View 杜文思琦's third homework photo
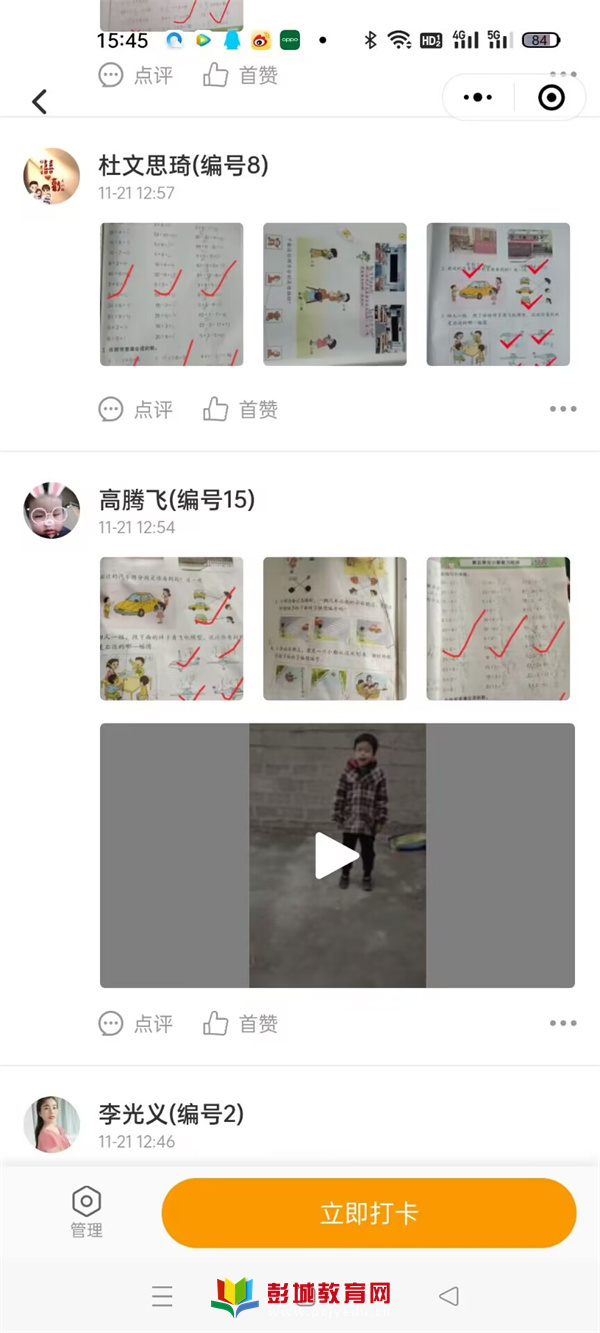Image resolution: width=600 pixels, height=1333 pixels. 498,294
